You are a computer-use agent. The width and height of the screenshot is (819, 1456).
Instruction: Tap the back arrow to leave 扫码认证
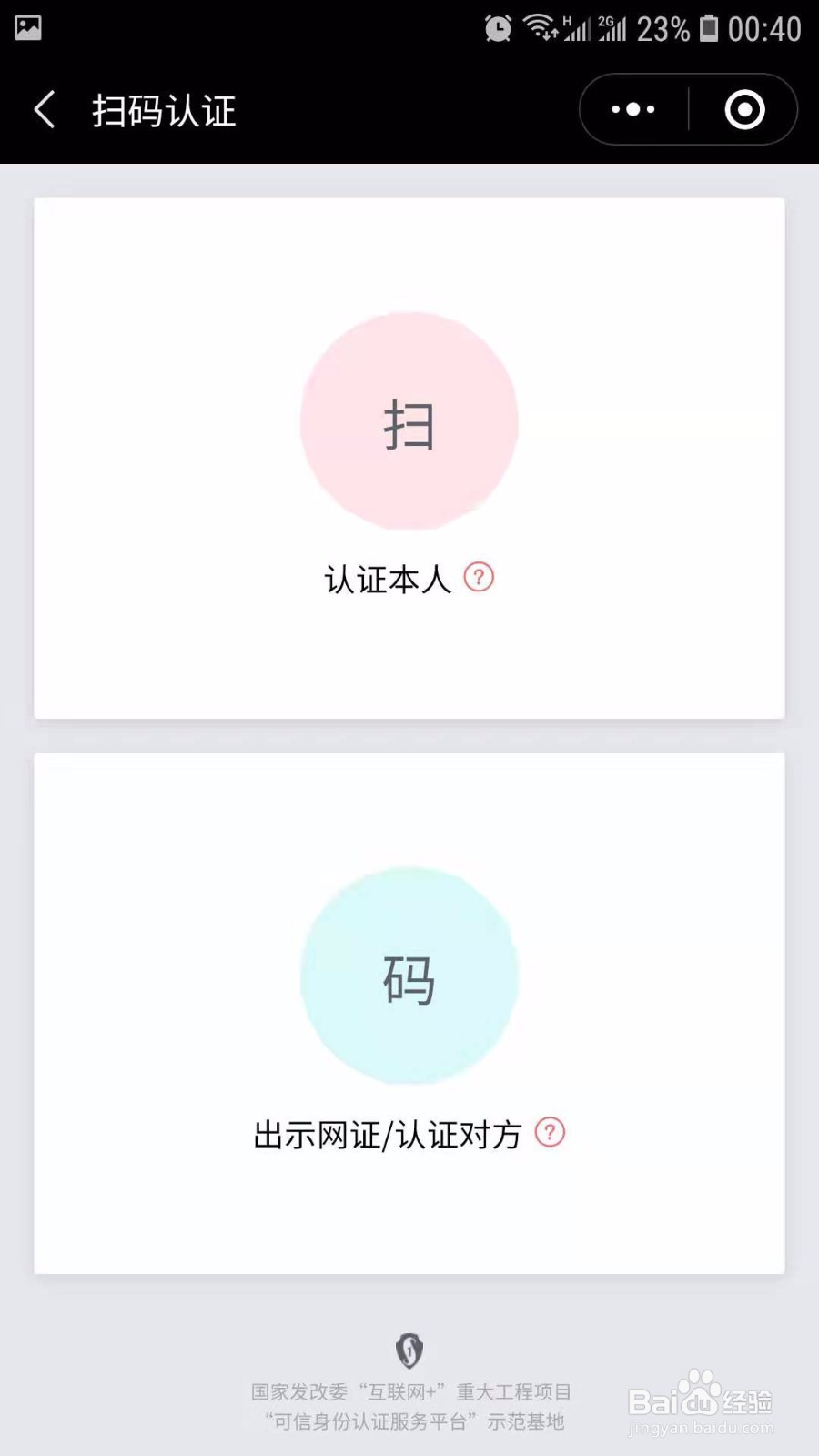tap(44, 108)
